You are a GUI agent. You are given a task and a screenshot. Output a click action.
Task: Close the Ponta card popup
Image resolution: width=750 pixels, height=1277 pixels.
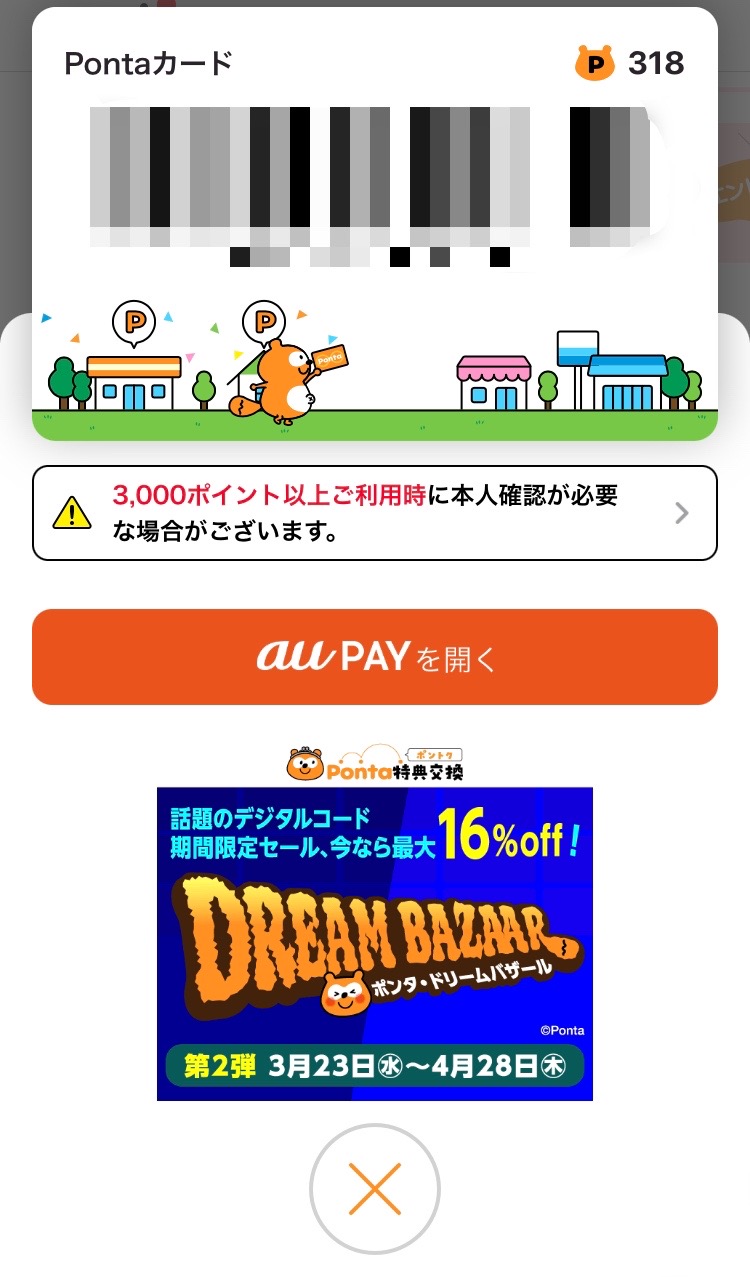point(374,1189)
